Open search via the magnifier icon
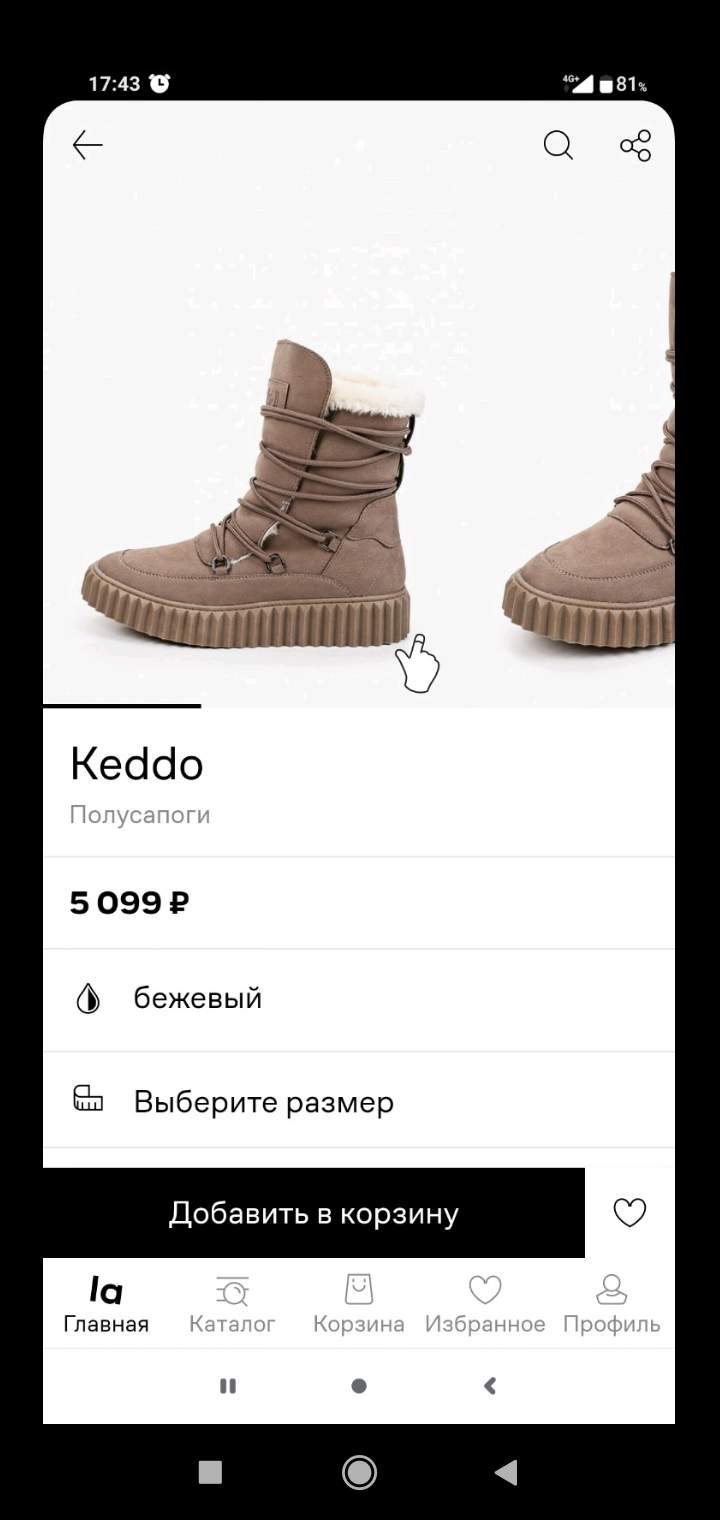Viewport: 720px width, 1520px height. pyautogui.click(x=558, y=146)
